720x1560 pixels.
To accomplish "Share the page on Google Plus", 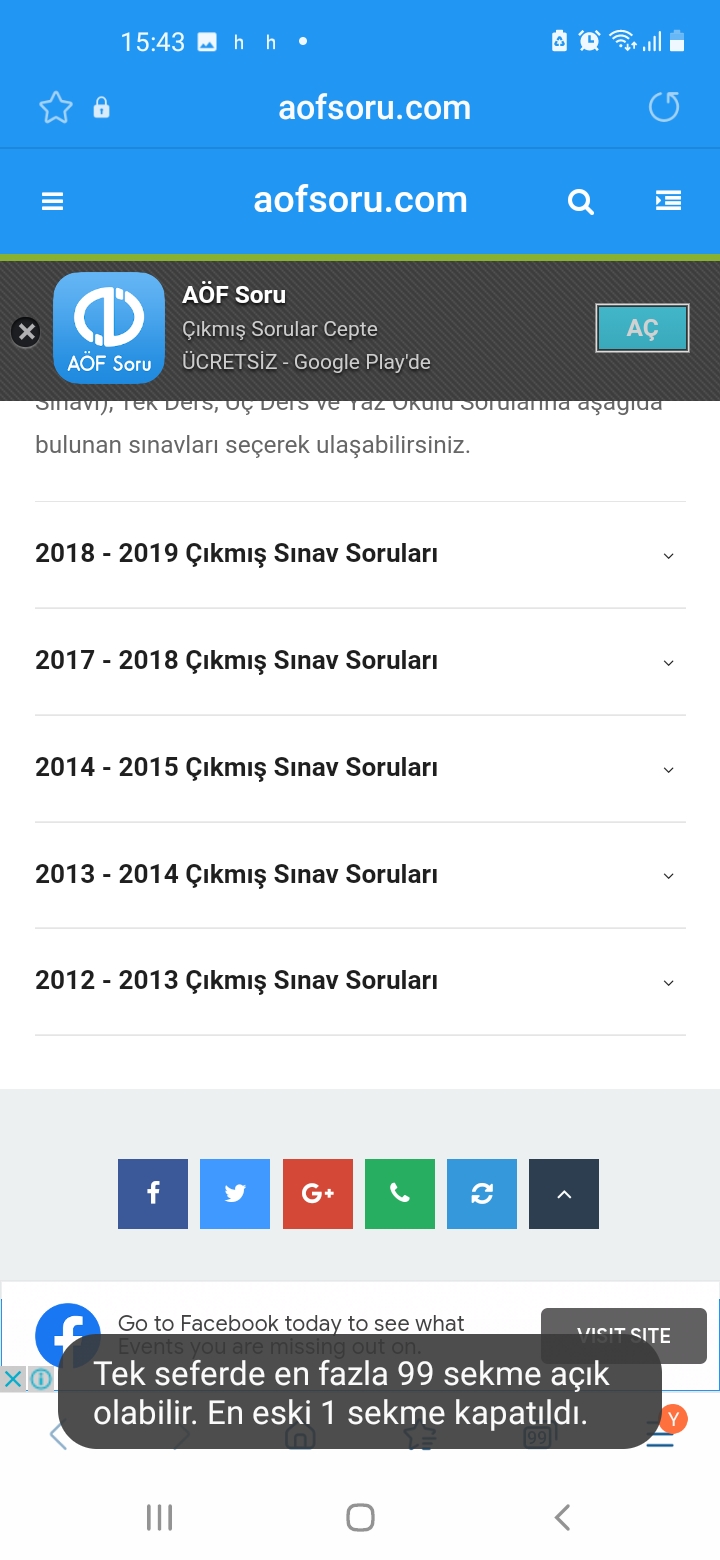I will click(317, 1193).
